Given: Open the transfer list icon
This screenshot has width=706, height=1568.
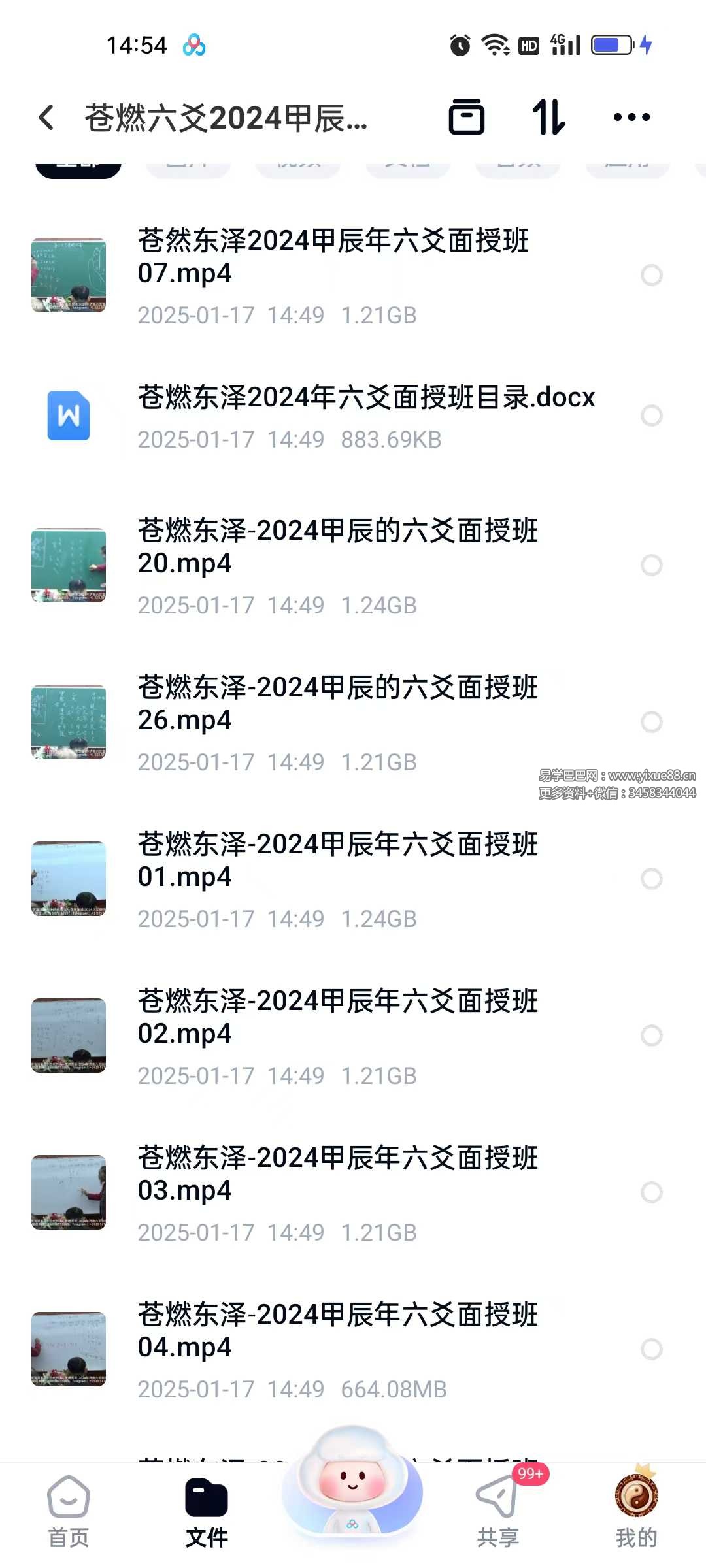Looking at the screenshot, I should point(466,118).
